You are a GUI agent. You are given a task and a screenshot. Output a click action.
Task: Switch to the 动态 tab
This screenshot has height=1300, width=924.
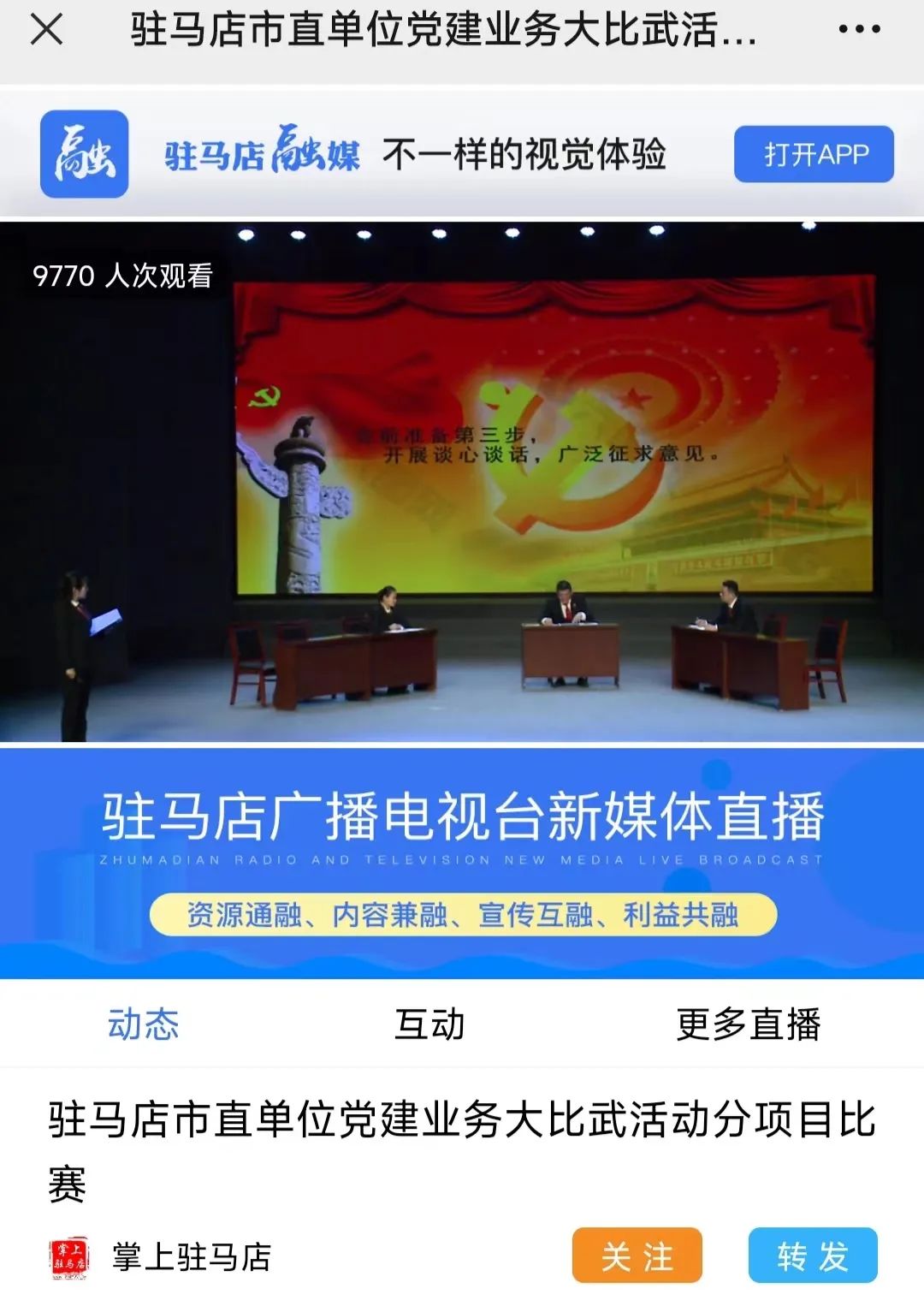click(143, 1024)
